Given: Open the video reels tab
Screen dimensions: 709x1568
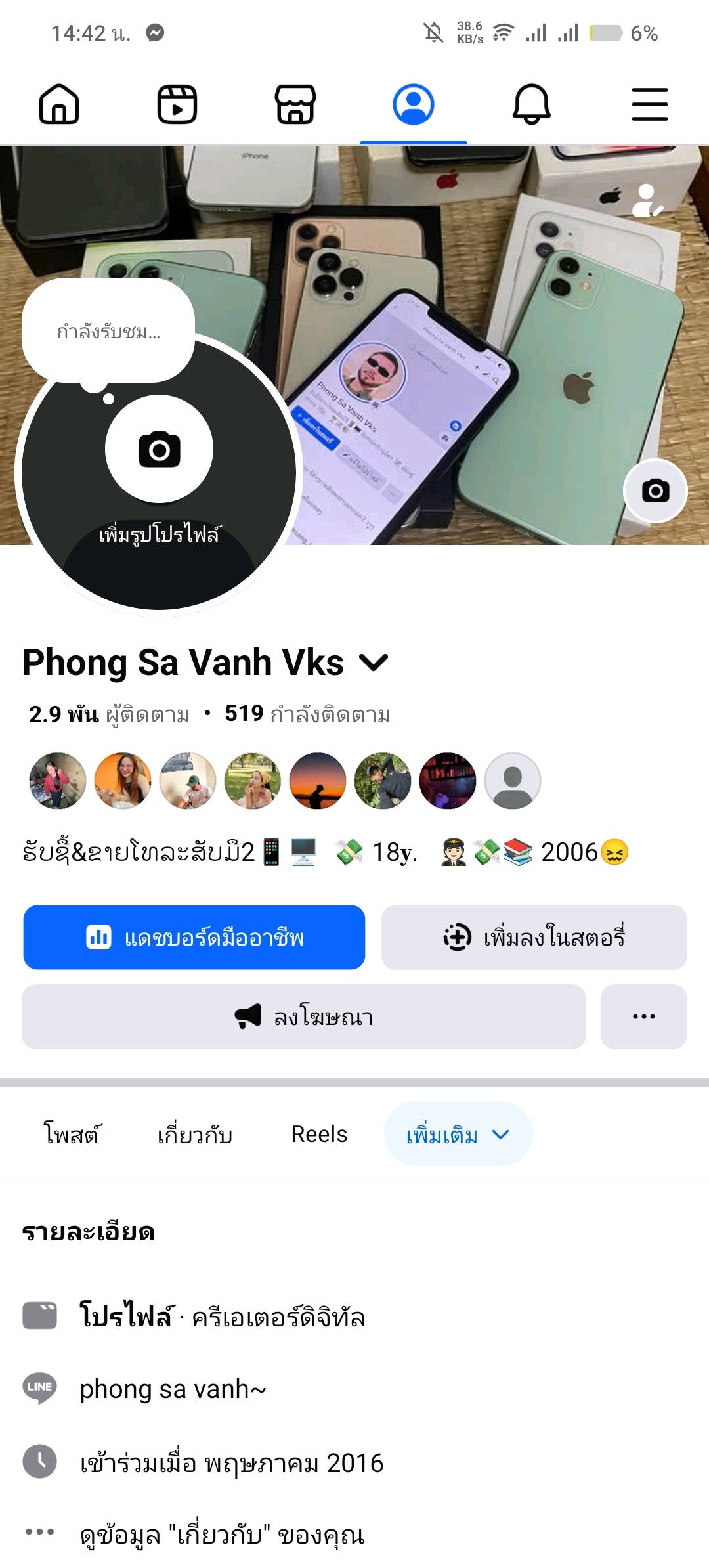Looking at the screenshot, I should coord(177,104).
